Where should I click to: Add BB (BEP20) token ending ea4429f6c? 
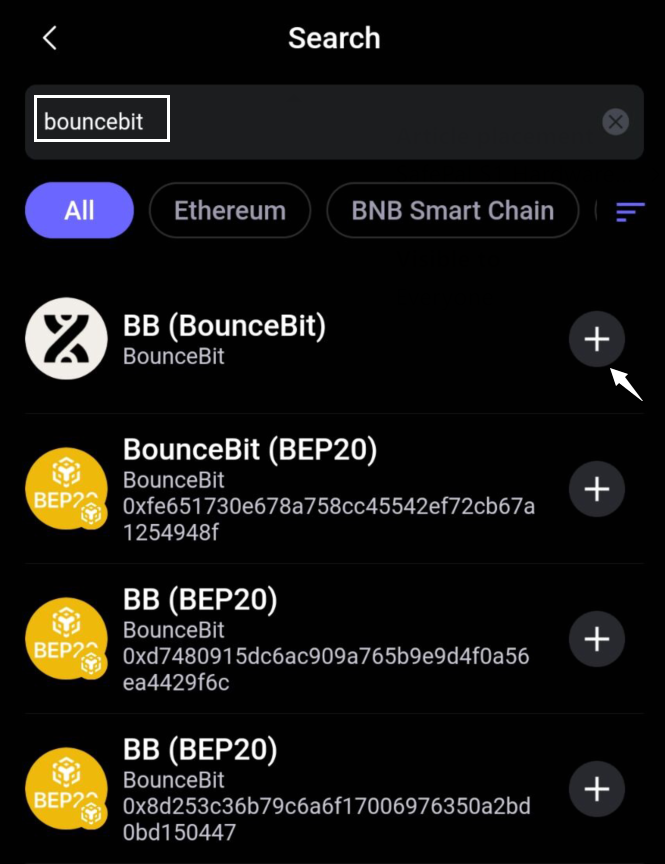(597, 639)
